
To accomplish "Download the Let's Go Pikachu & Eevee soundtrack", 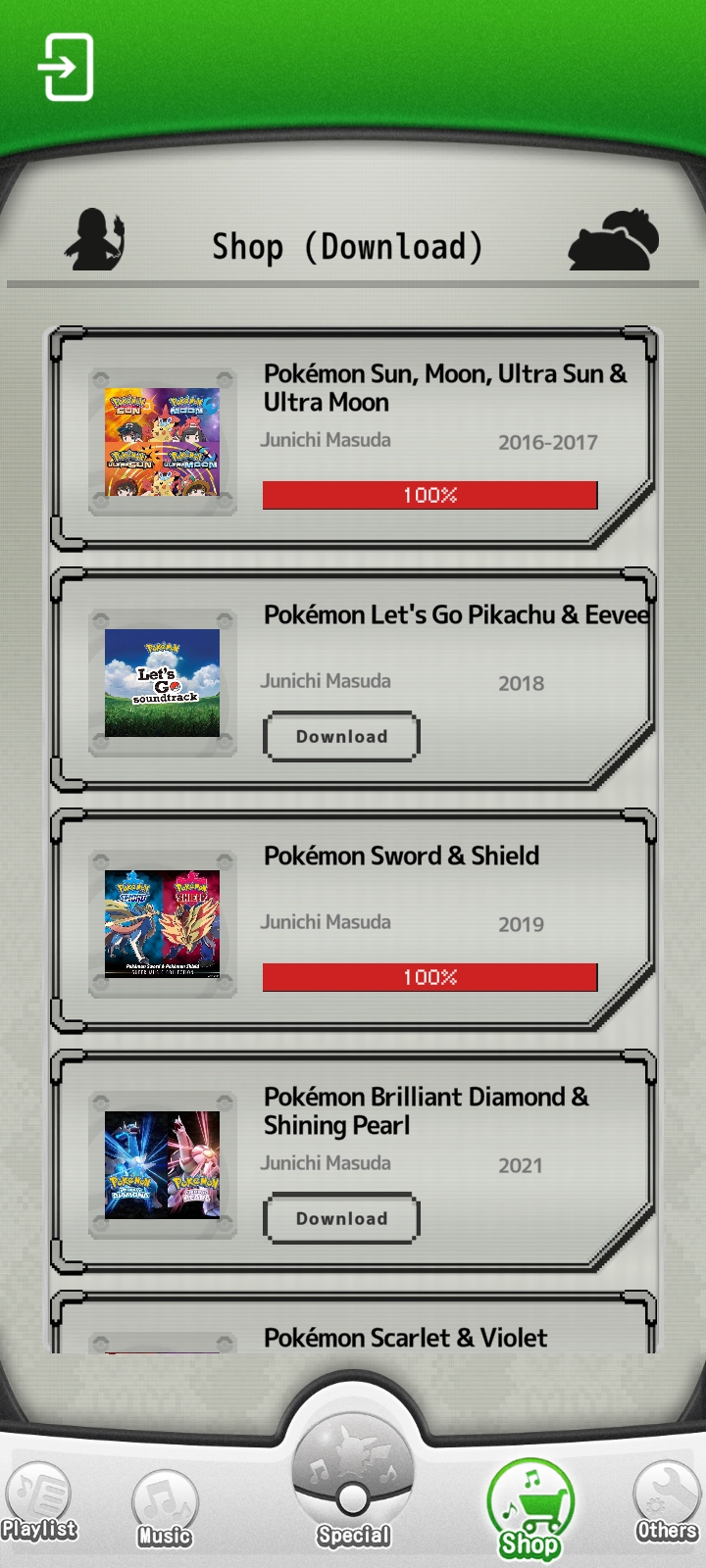I will coord(341,736).
